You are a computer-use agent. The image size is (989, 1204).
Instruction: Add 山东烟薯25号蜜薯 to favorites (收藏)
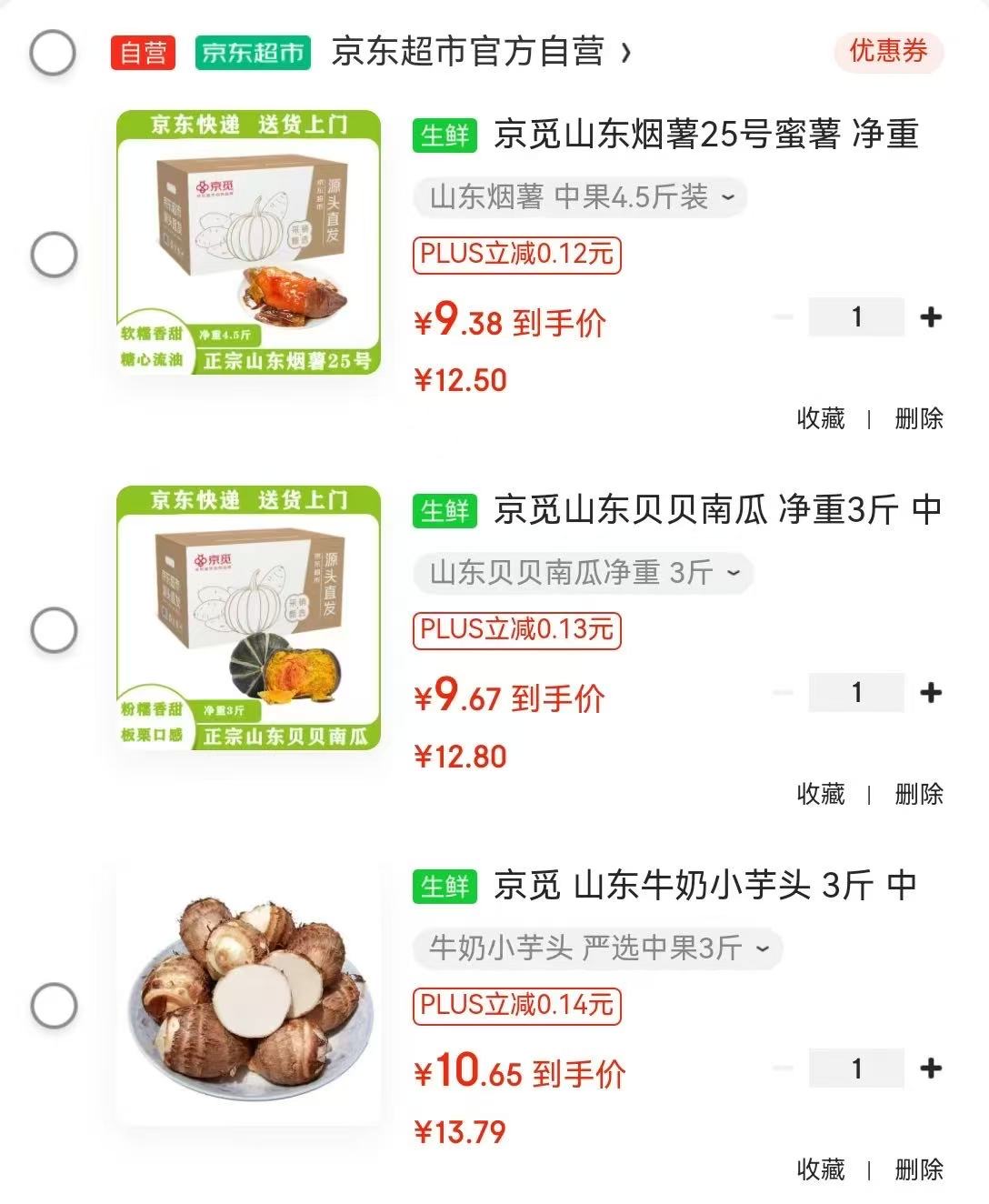pyautogui.click(x=820, y=418)
